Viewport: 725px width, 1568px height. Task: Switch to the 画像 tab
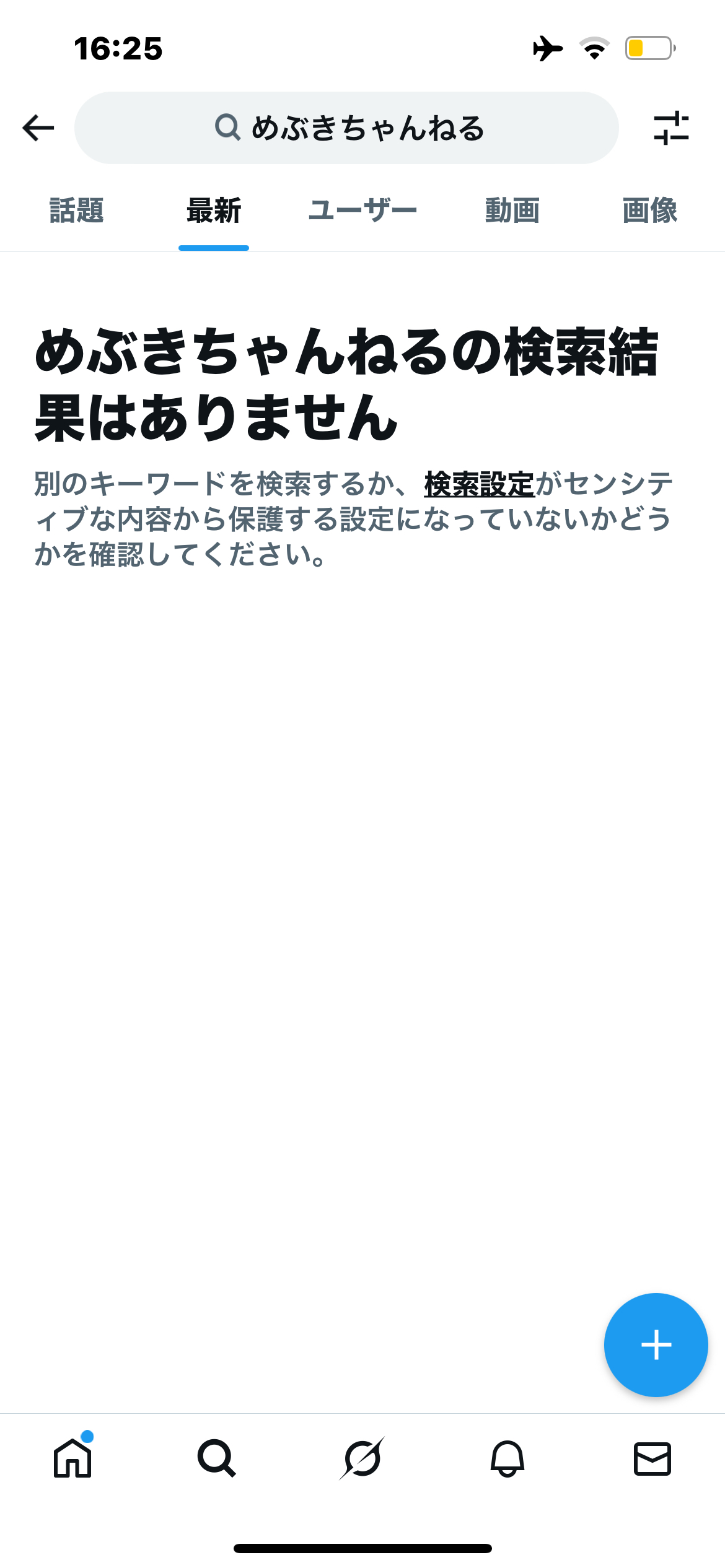(650, 211)
